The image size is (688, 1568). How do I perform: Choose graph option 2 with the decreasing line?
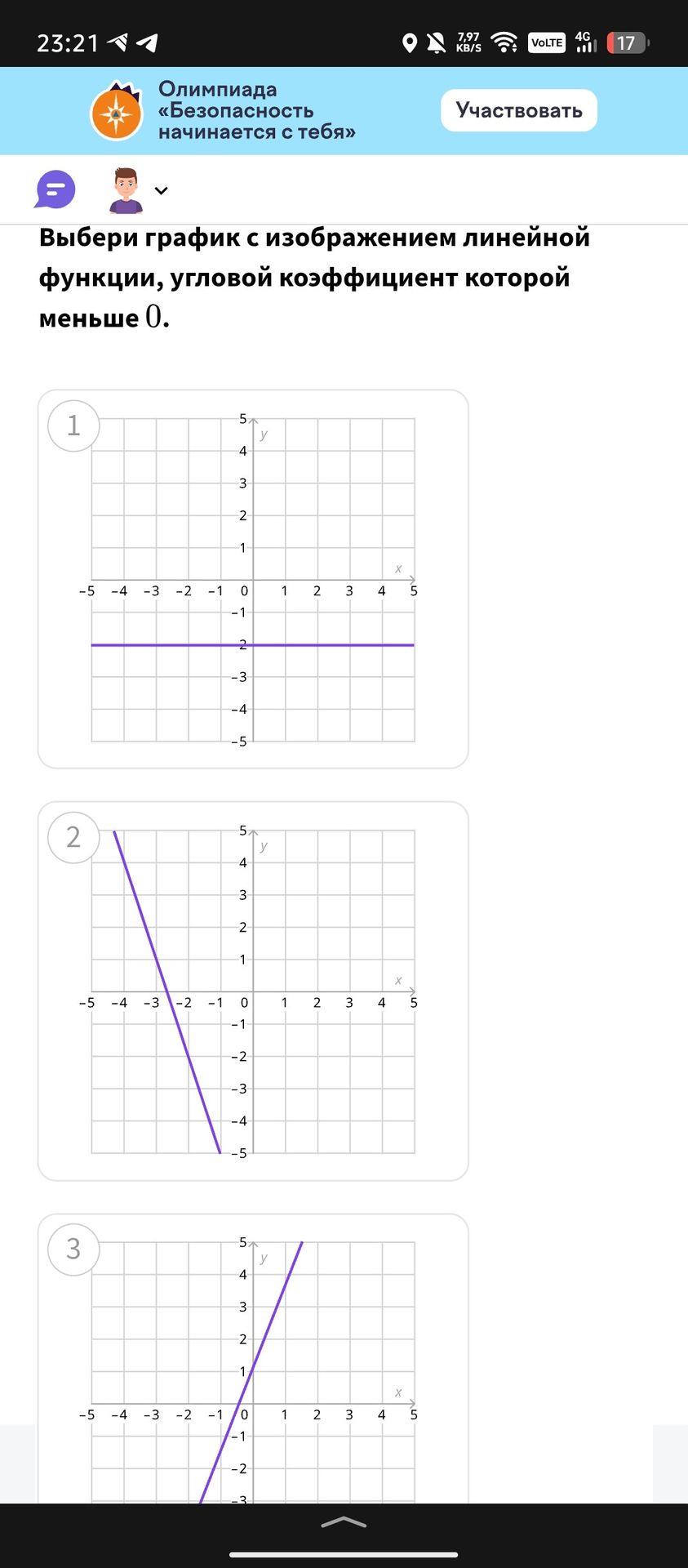(253, 991)
